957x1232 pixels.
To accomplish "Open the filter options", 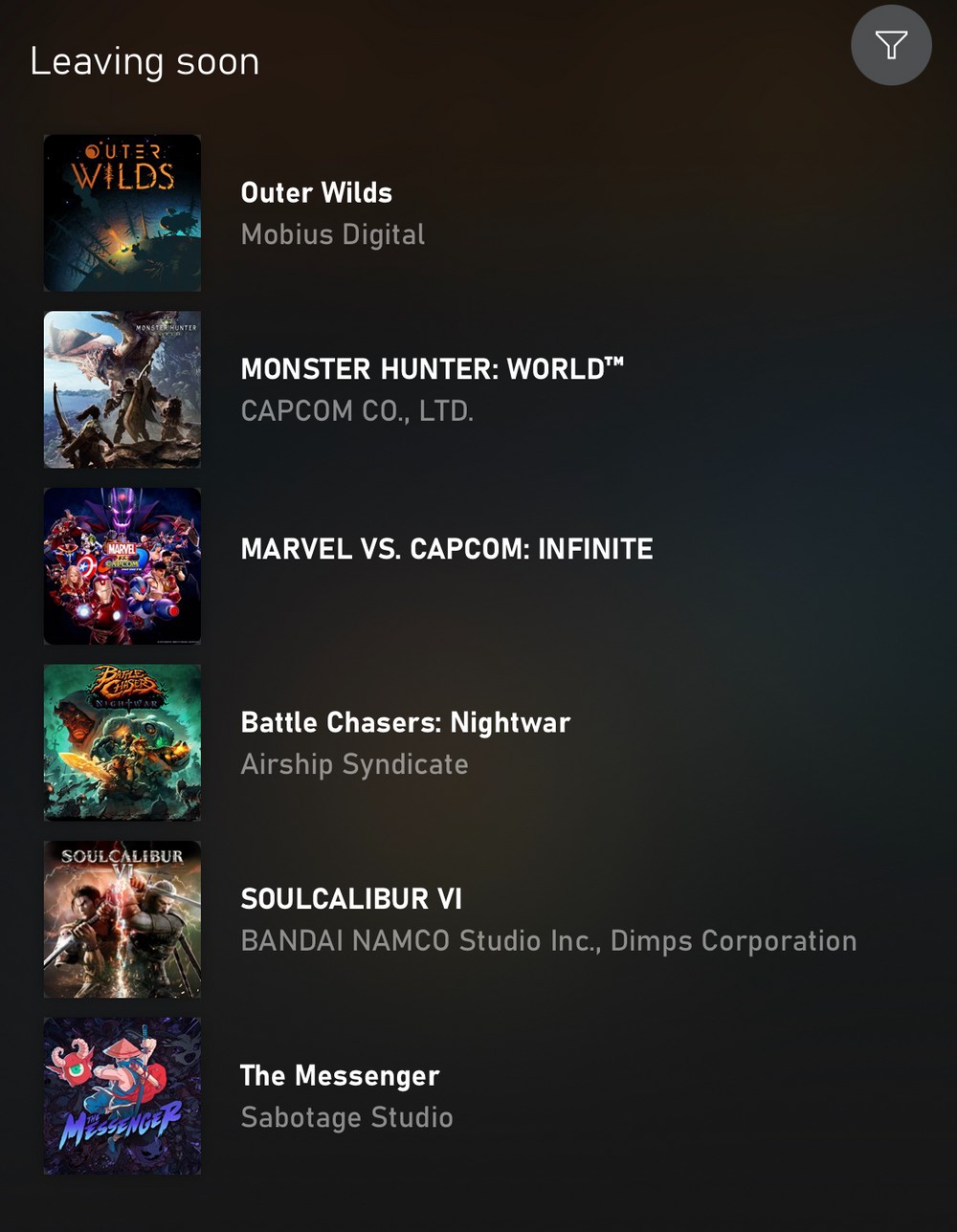I will [x=891, y=45].
